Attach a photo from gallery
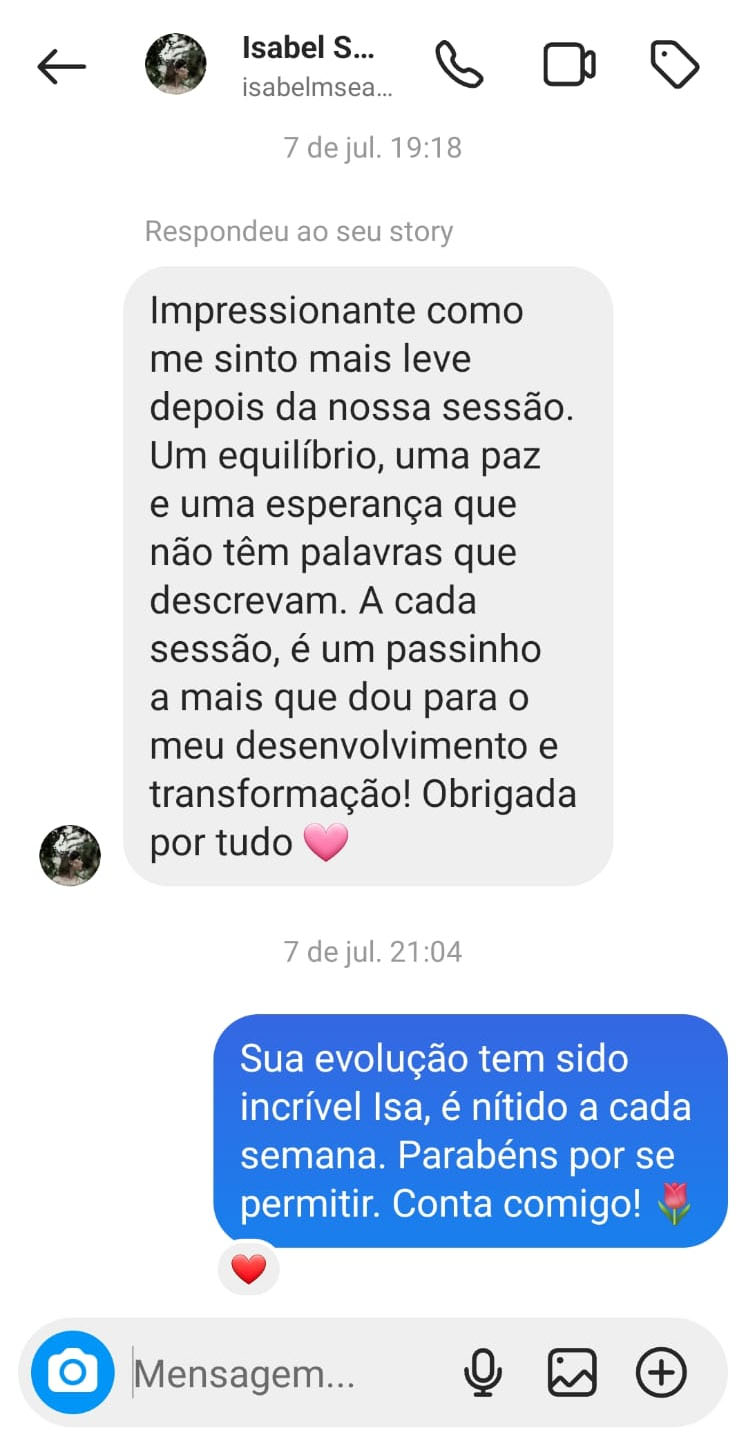 (x=572, y=1373)
